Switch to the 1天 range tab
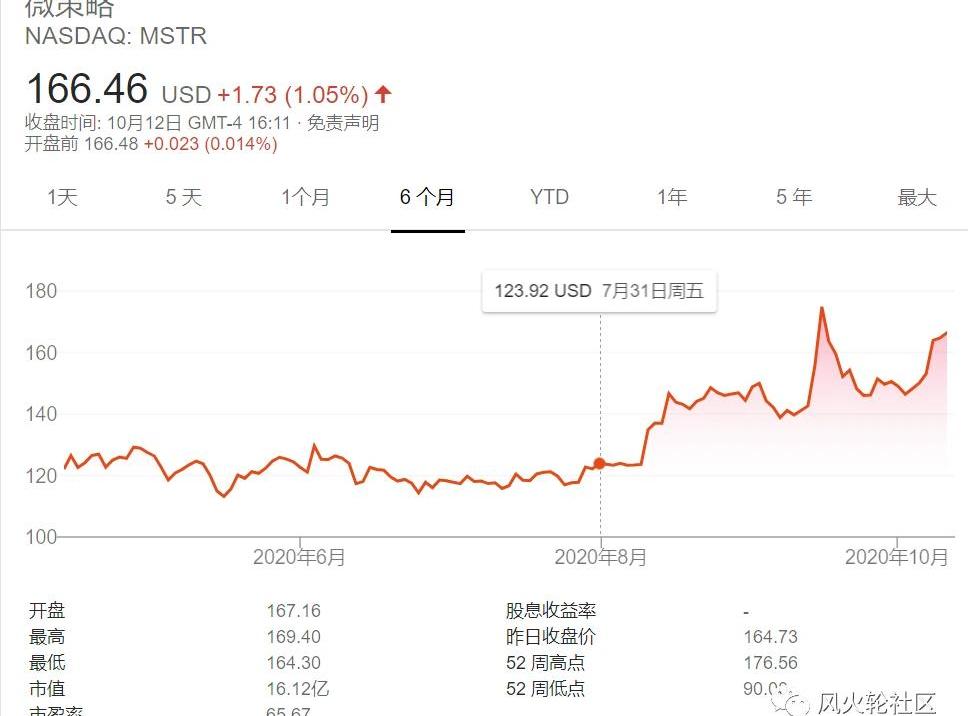The height and width of the screenshot is (716, 968). [62, 197]
